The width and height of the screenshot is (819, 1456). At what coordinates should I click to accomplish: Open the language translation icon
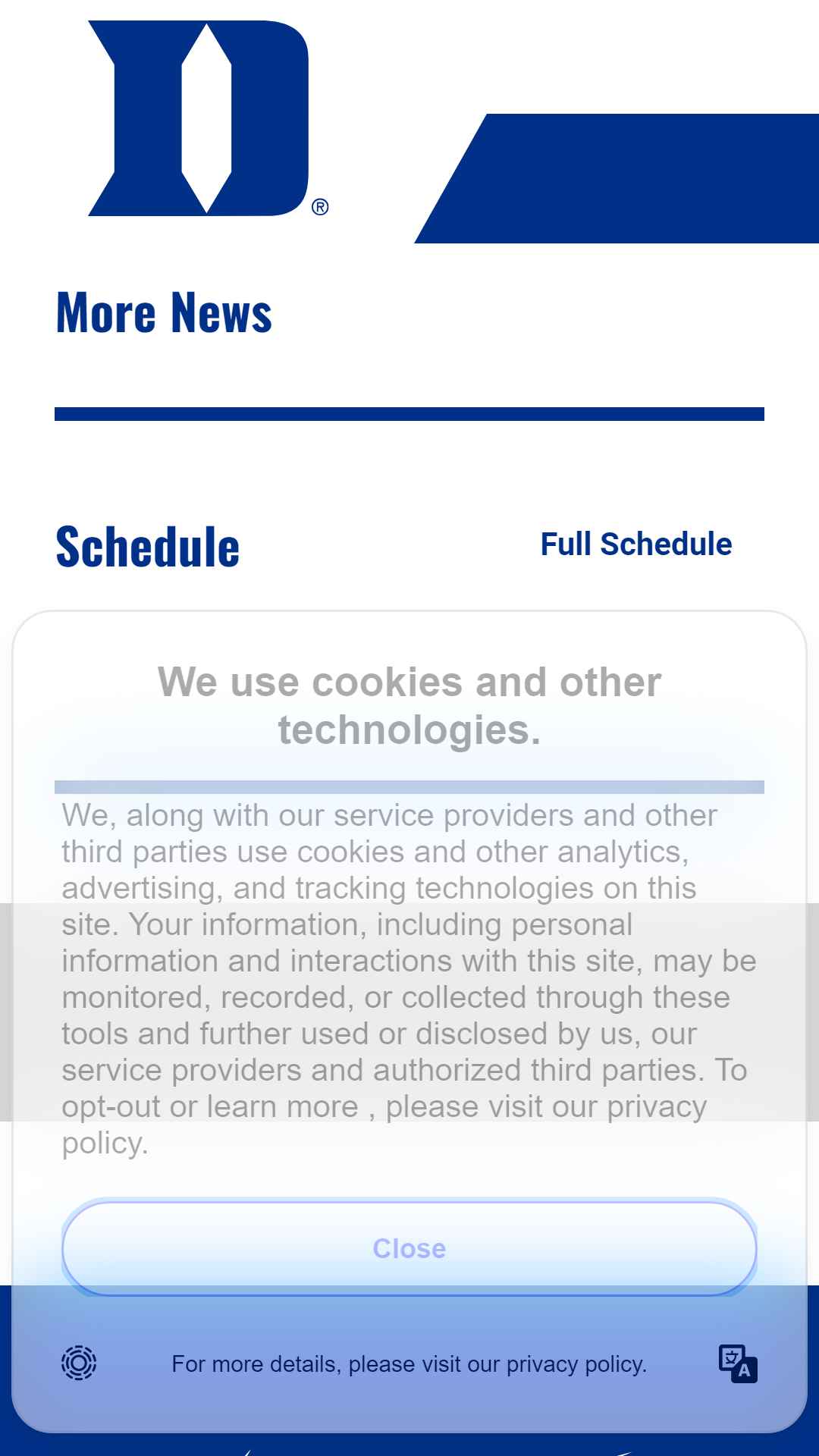click(x=738, y=1363)
